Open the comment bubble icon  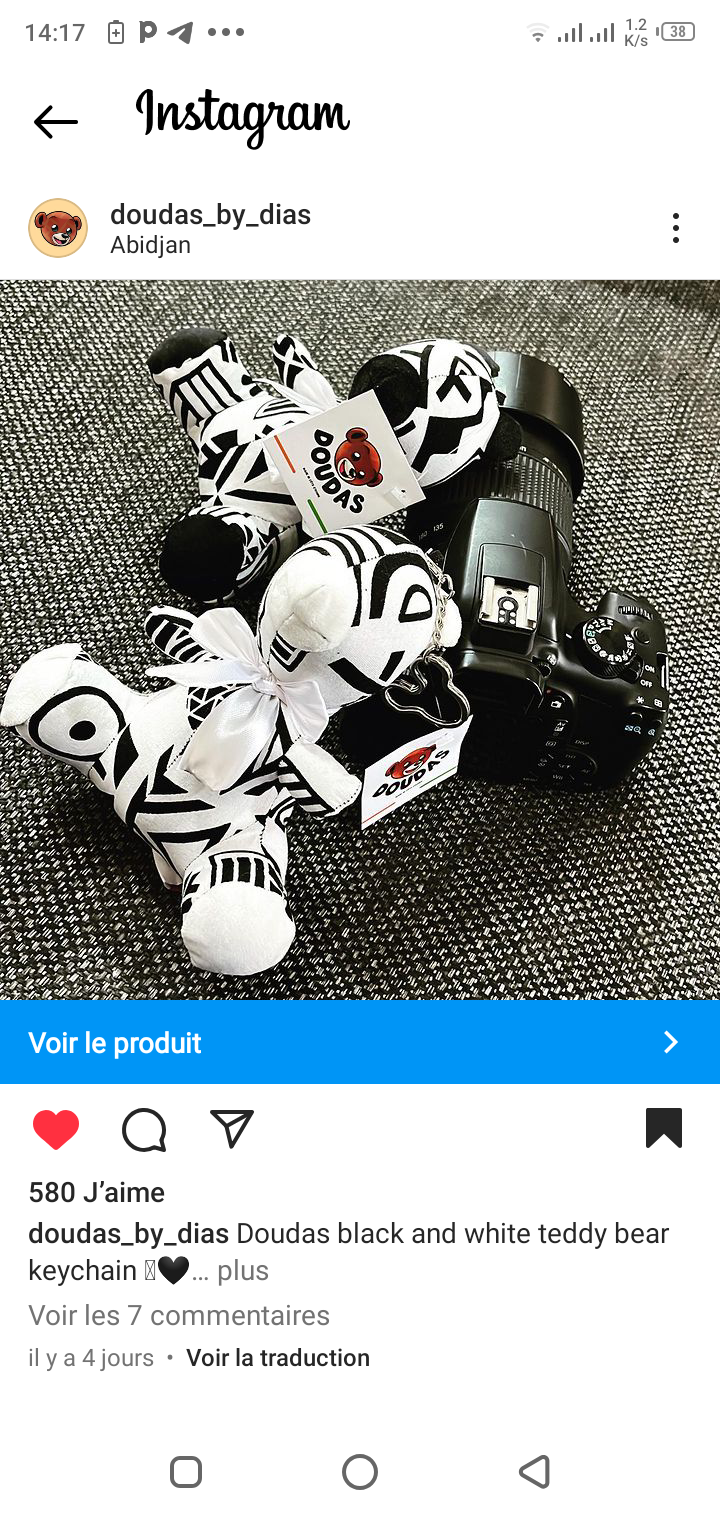coord(144,1130)
